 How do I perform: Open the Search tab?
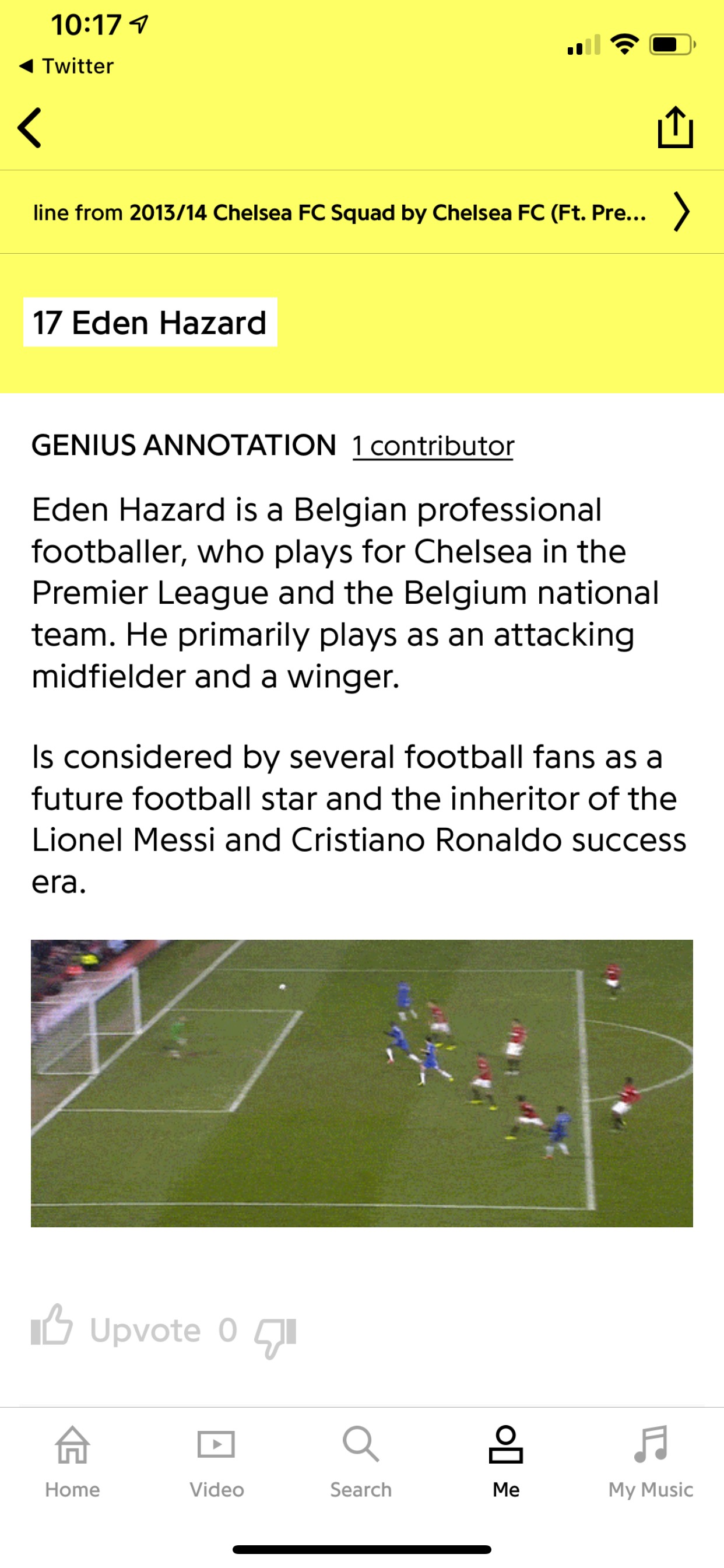click(361, 1461)
